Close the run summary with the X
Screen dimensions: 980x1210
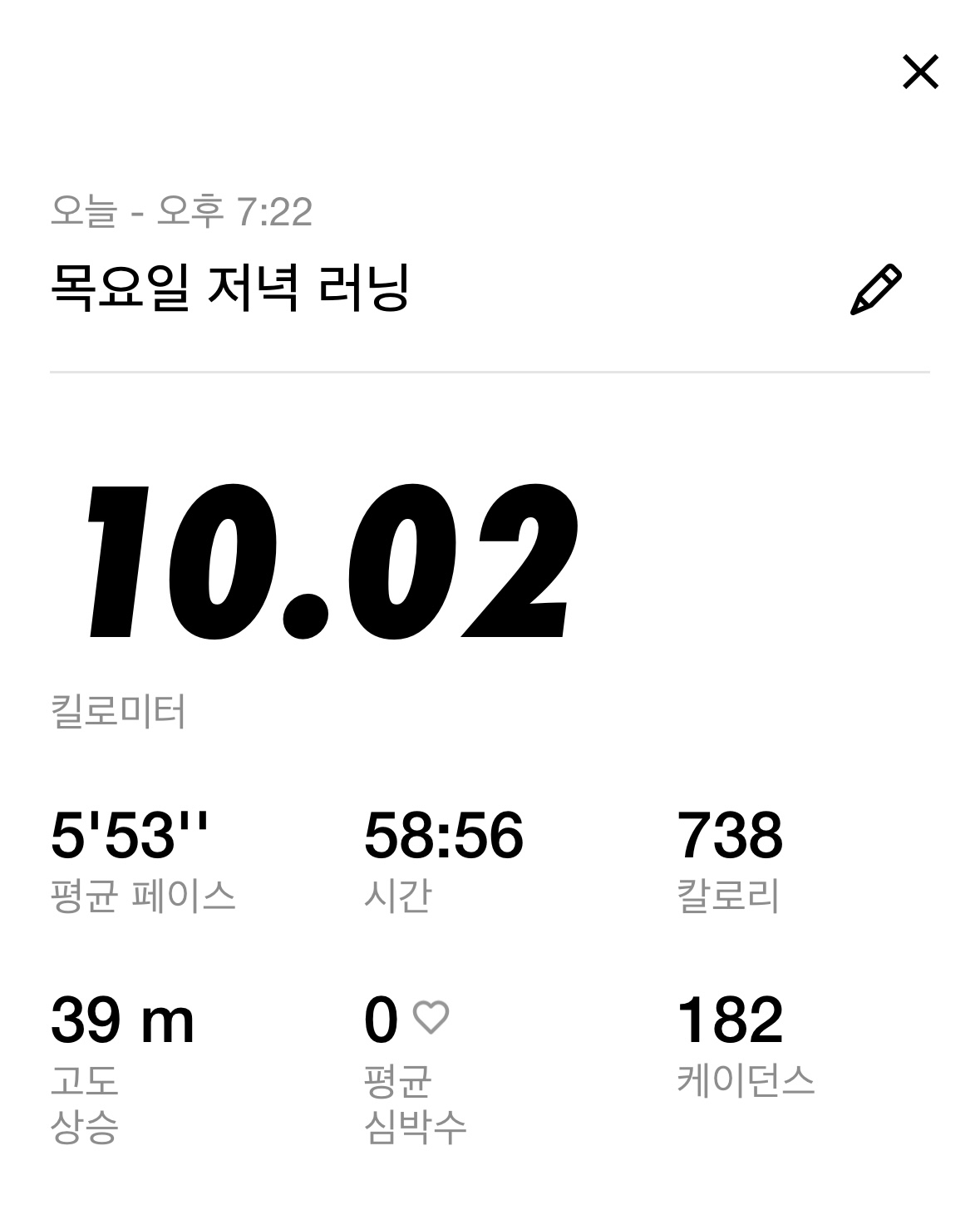(x=919, y=72)
